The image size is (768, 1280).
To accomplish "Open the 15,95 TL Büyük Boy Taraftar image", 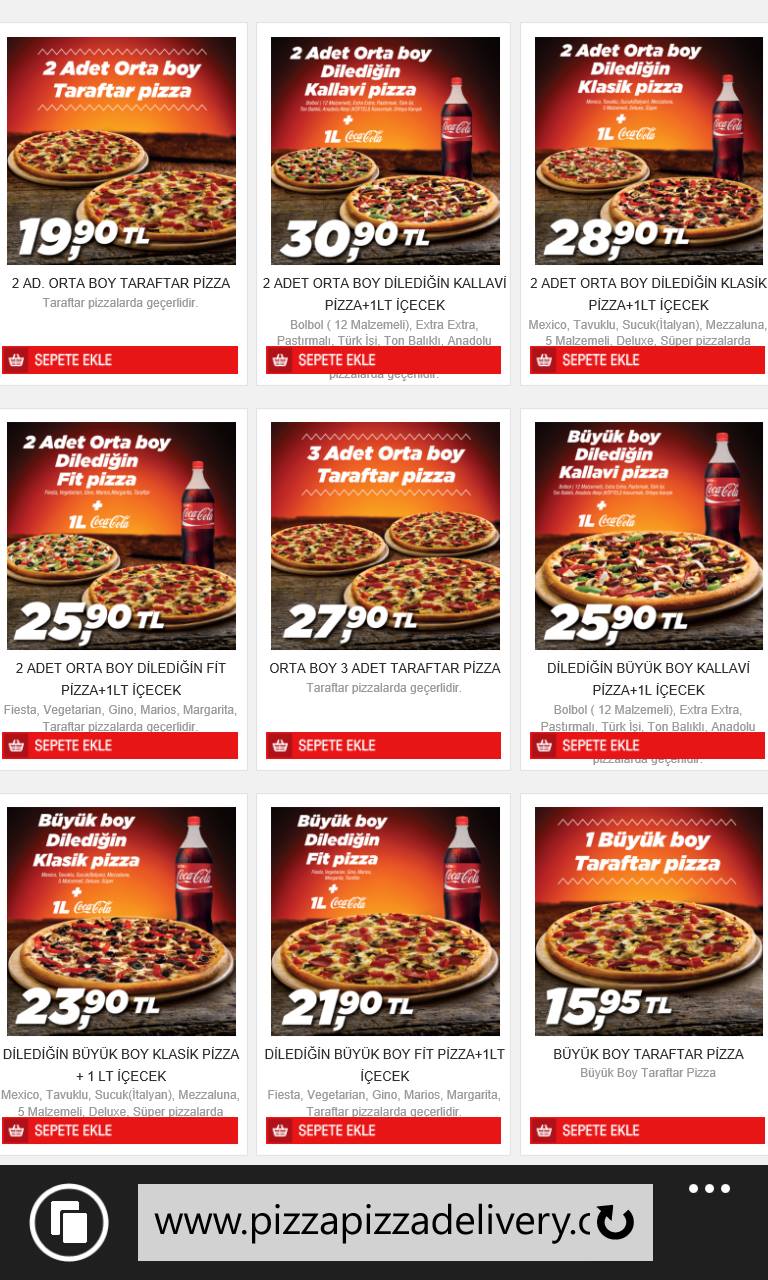I will [649, 921].
